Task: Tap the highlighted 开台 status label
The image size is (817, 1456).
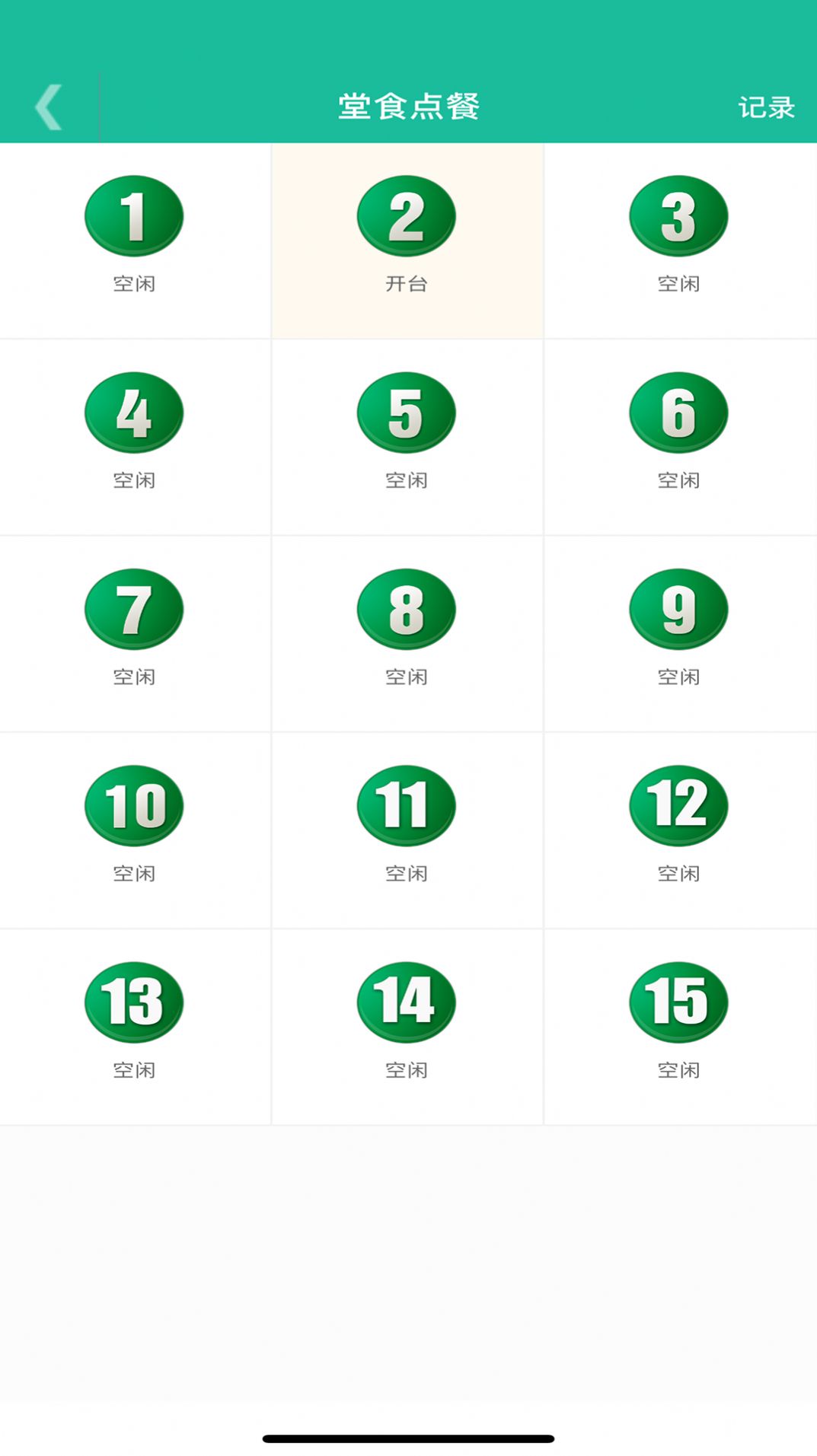Action: [407, 284]
